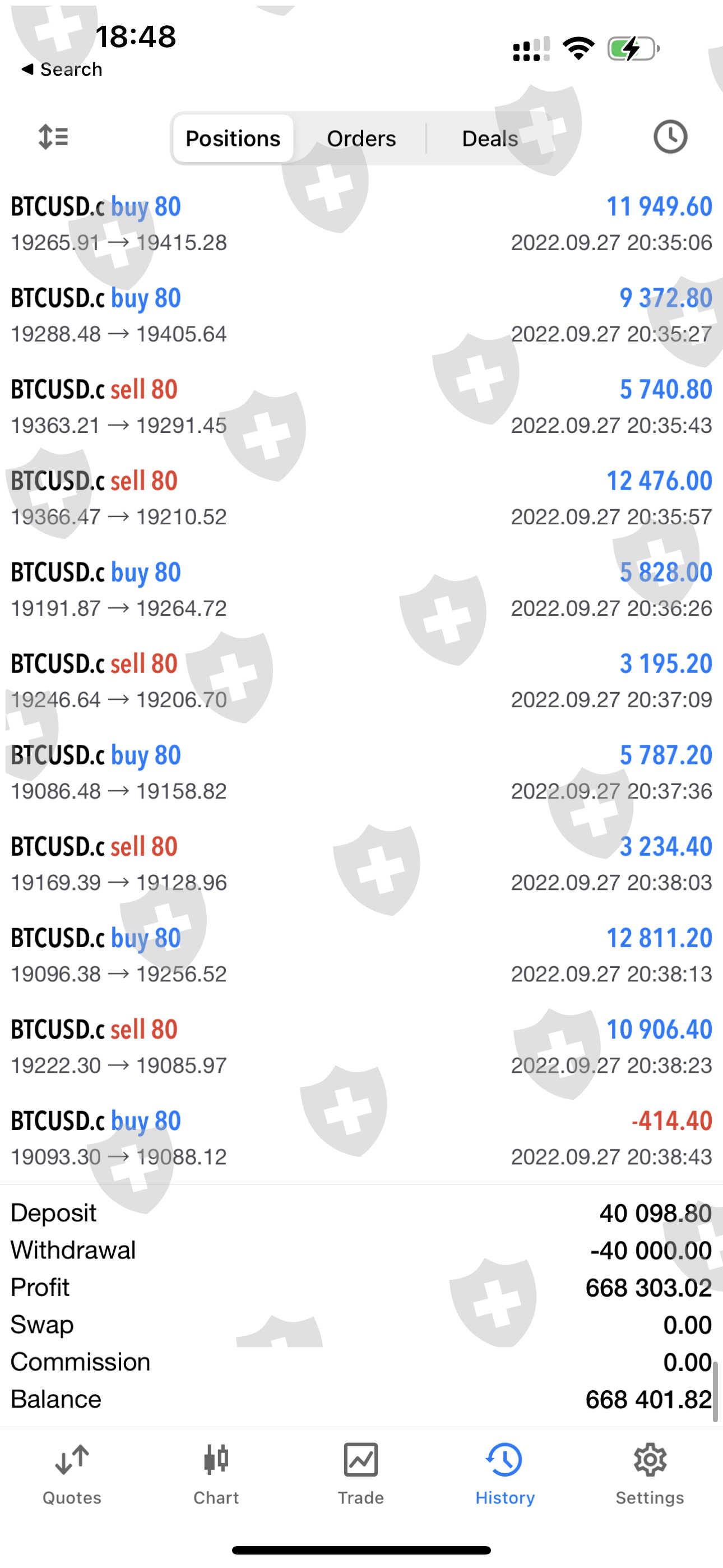Expand the sell position with profit 12 476.00

(x=361, y=498)
